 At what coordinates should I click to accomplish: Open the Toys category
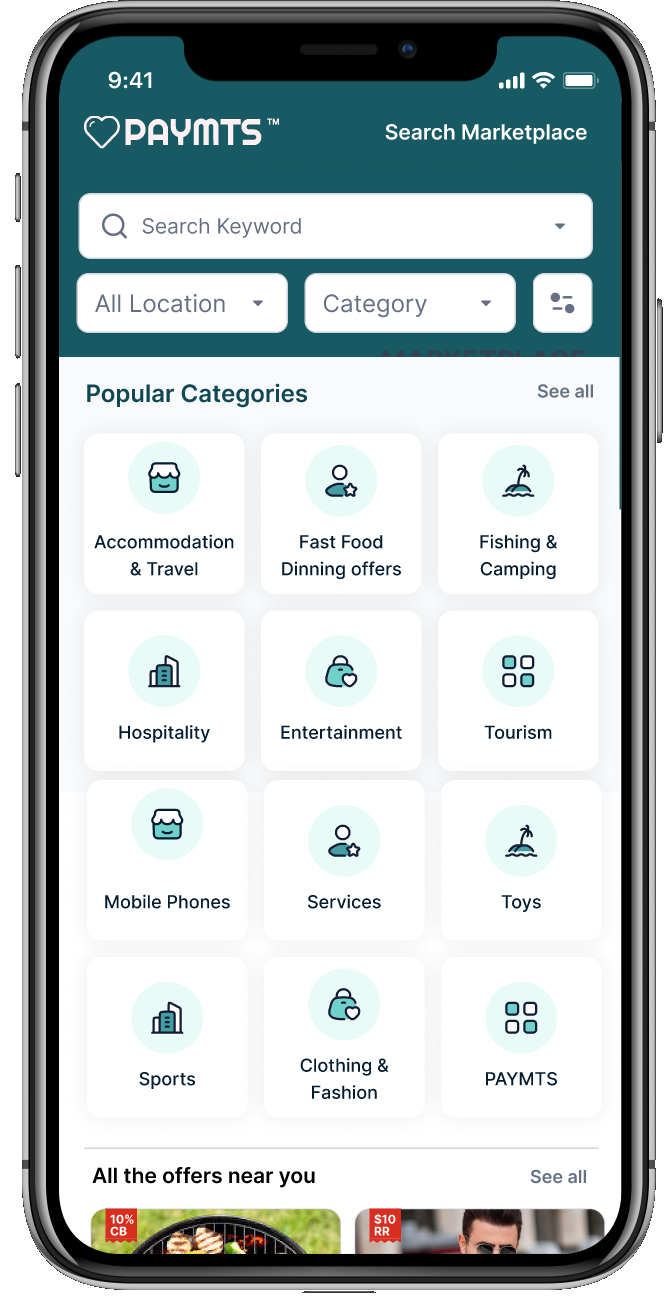tap(521, 860)
